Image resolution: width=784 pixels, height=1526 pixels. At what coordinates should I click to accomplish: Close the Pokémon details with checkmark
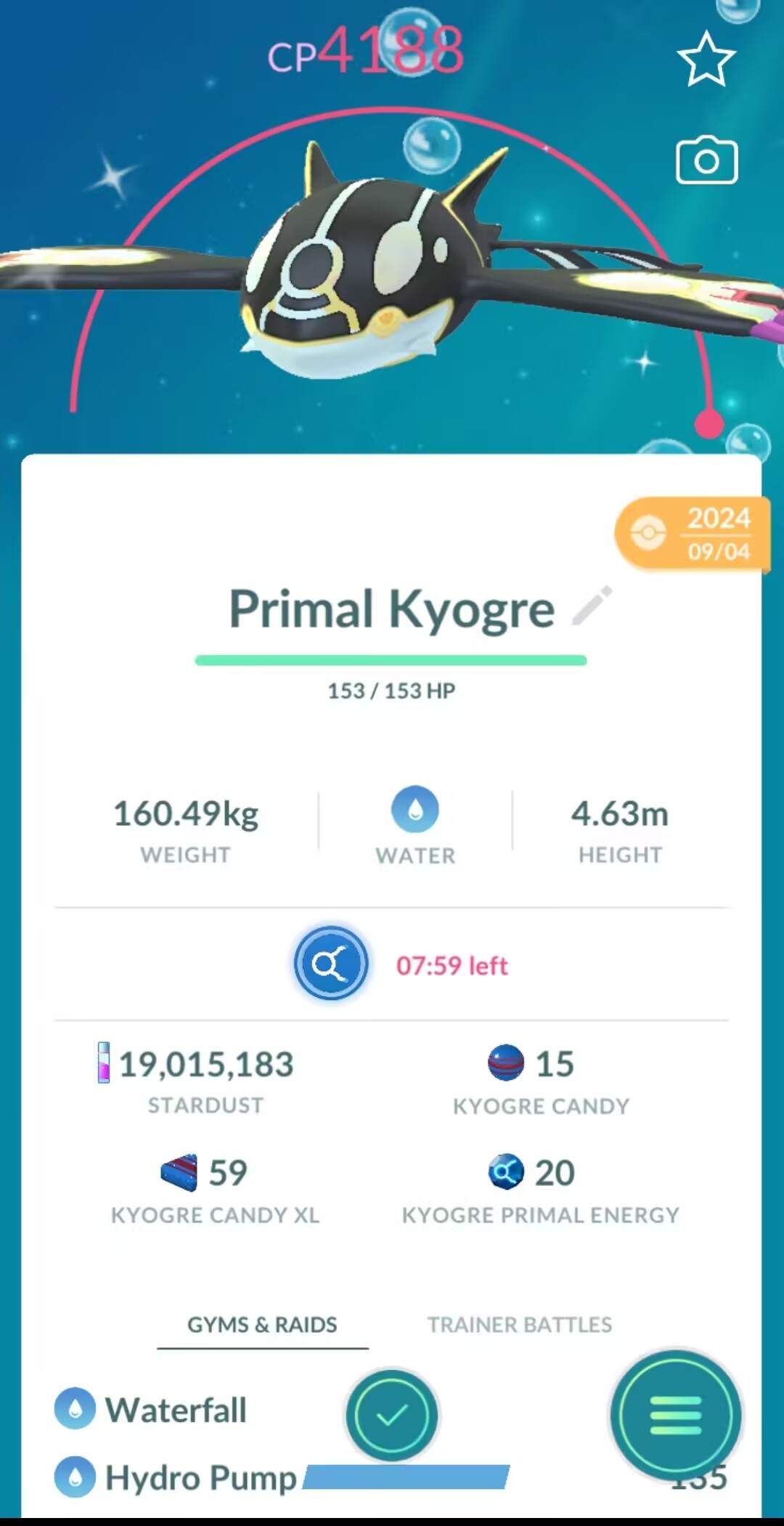tap(392, 1414)
